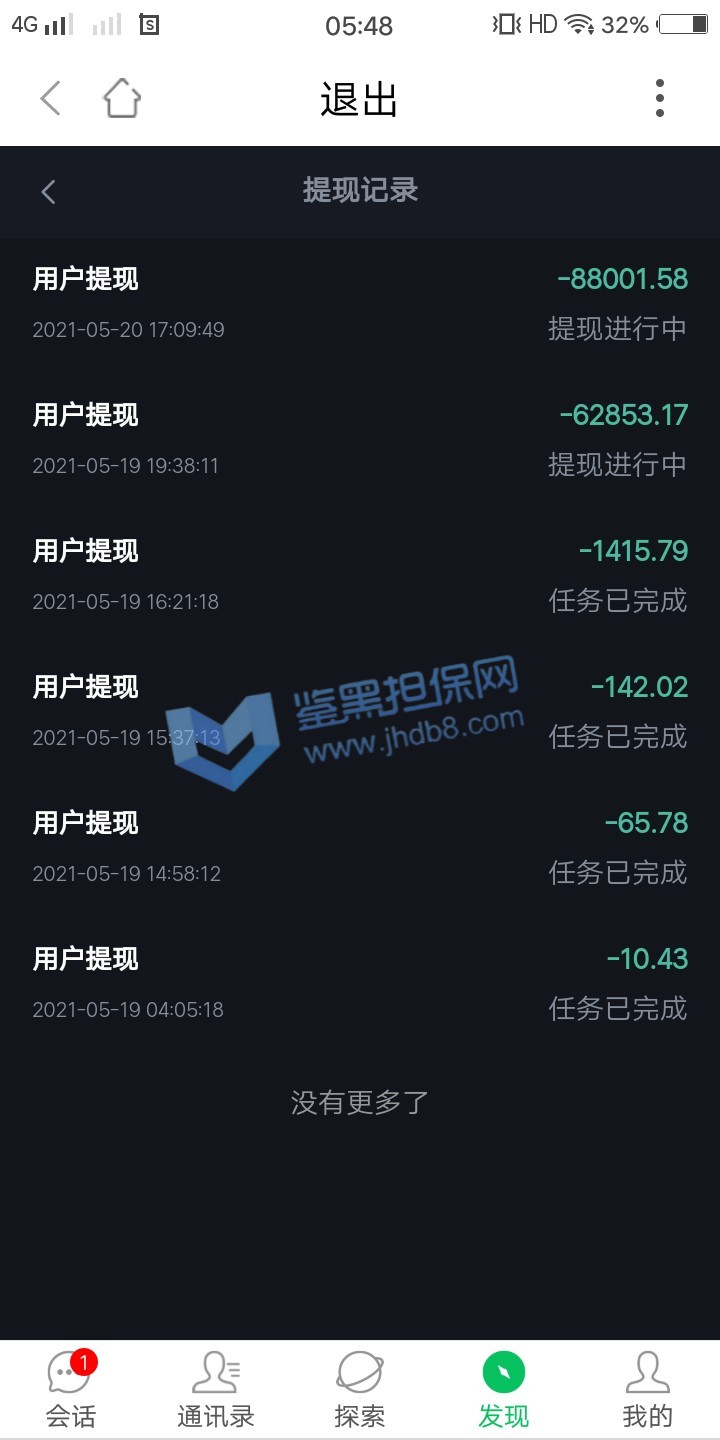Switch to the 通讯录 tab

click(215, 1390)
